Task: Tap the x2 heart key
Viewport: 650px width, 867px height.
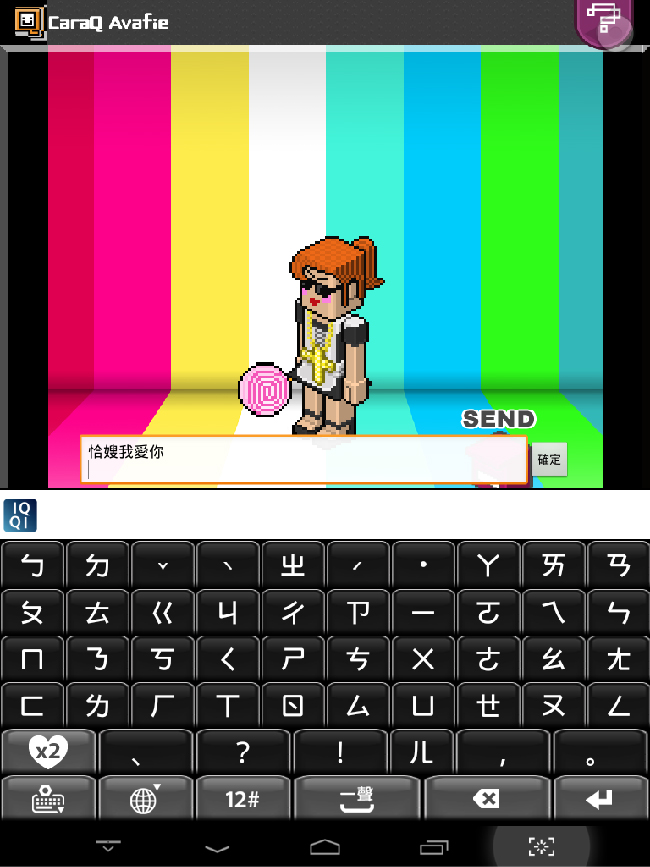Action: [x=47, y=751]
